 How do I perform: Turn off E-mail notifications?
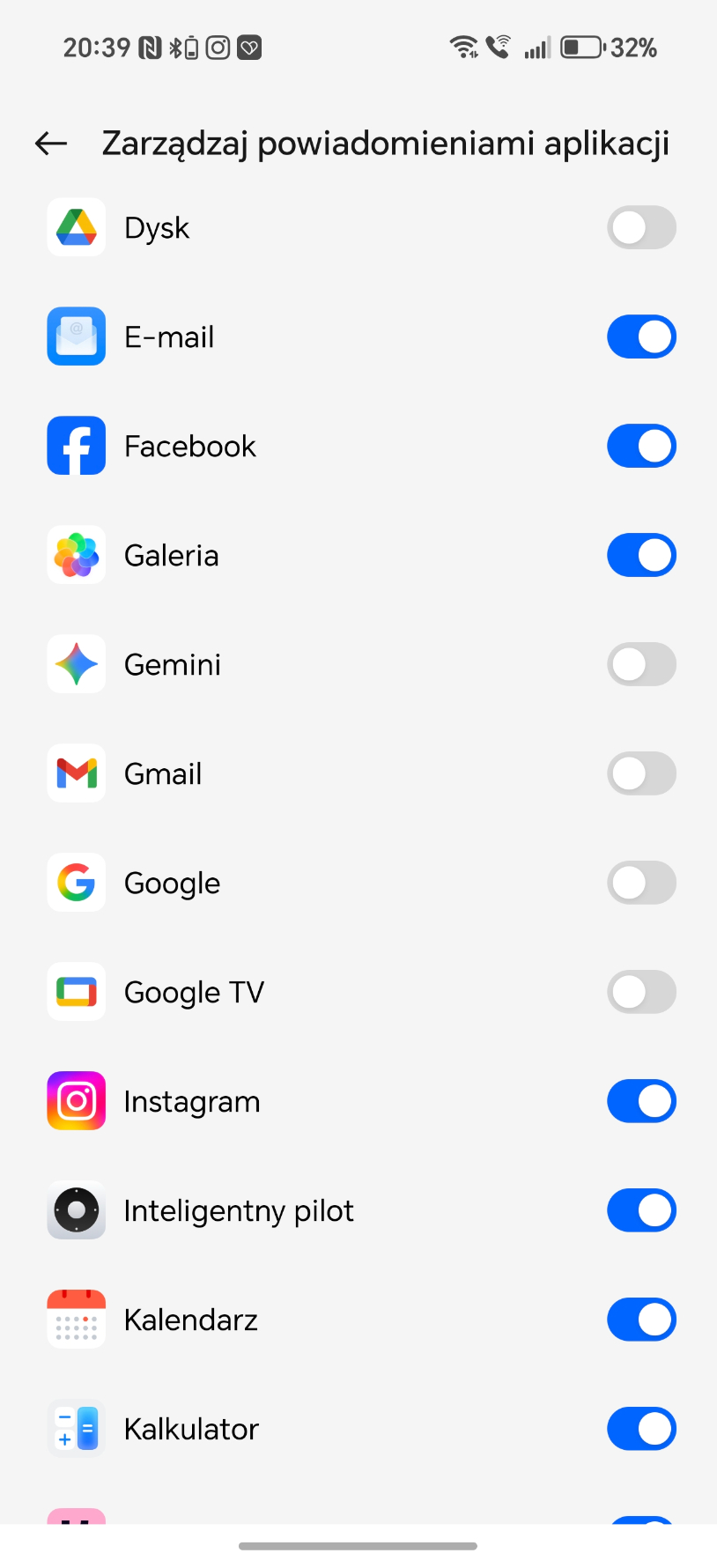click(640, 337)
